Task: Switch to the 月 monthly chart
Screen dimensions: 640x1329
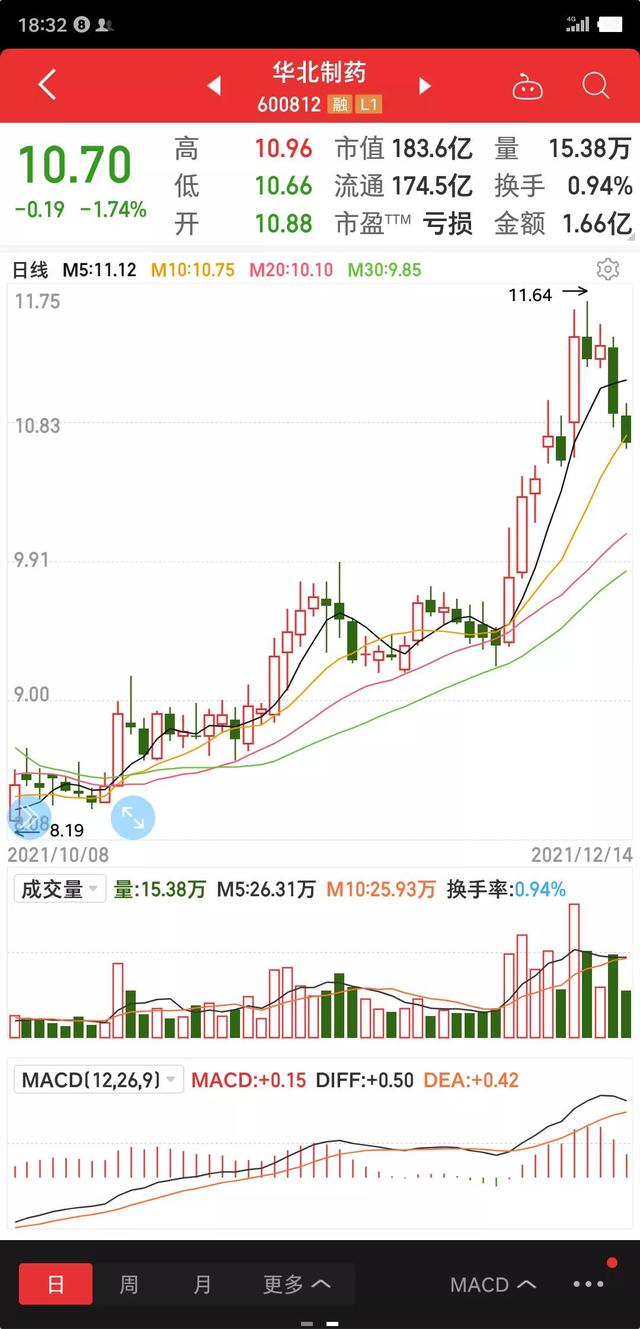Action: pyautogui.click(x=202, y=1284)
